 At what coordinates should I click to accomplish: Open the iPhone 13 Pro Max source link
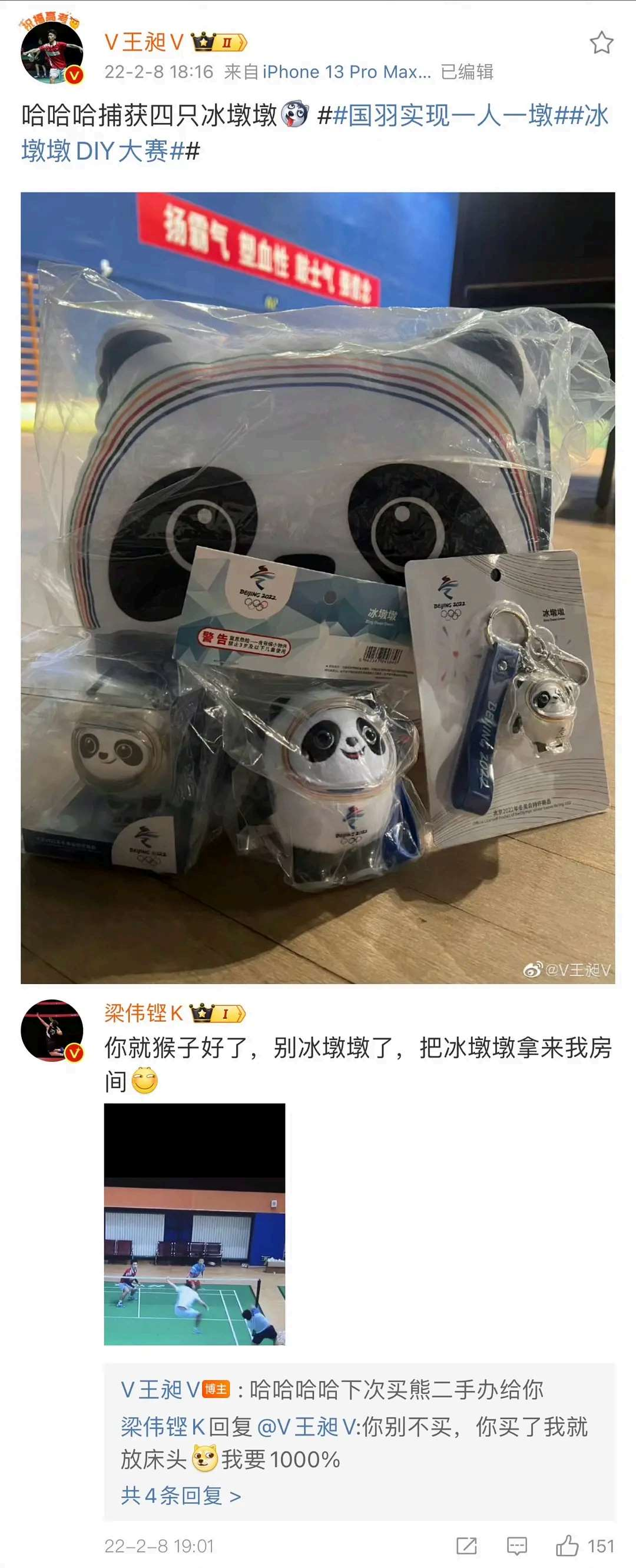(x=347, y=72)
